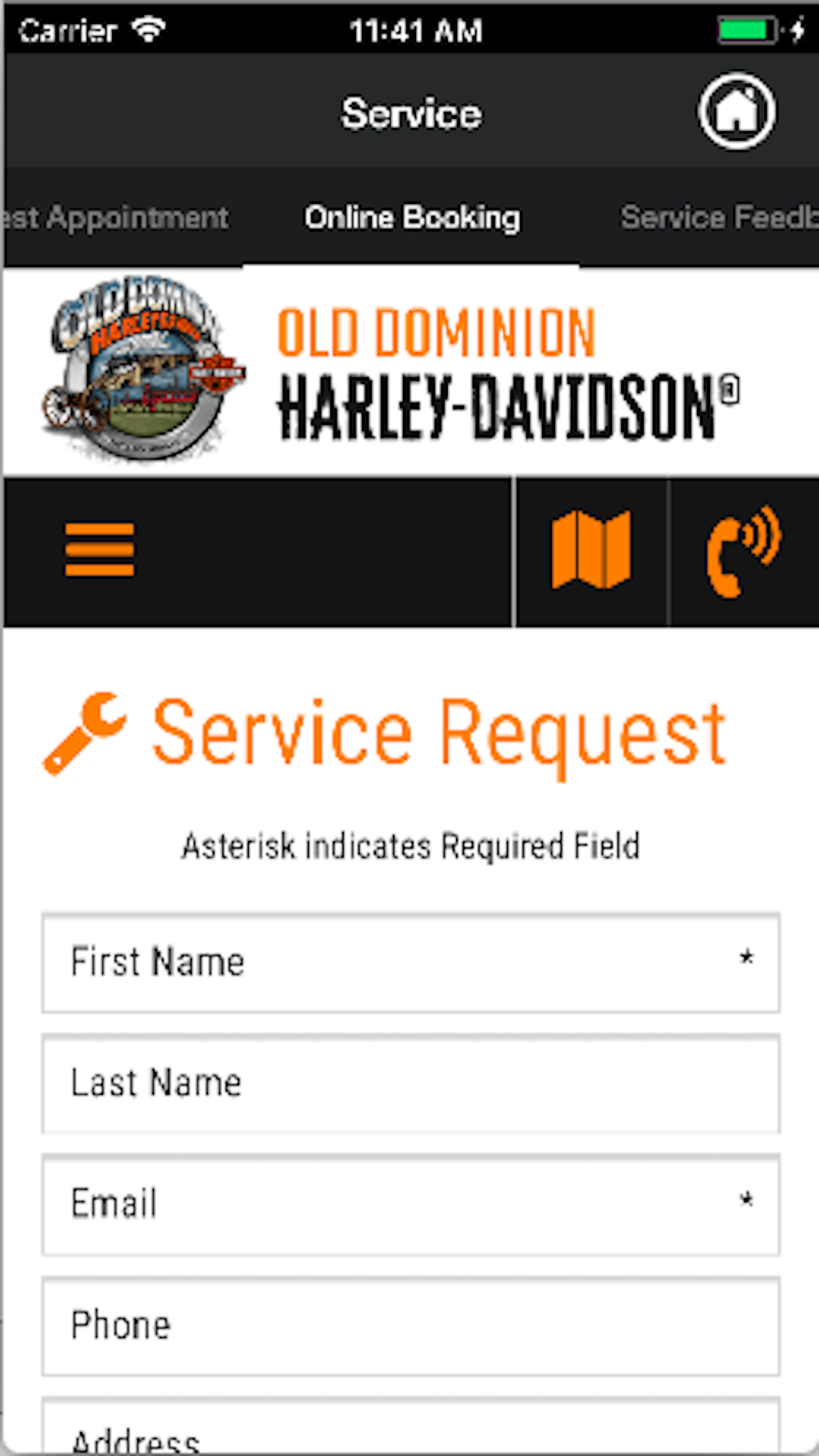Switch to the Service Feedback tab
This screenshot has width=819, height=1456.
point(719,218)
